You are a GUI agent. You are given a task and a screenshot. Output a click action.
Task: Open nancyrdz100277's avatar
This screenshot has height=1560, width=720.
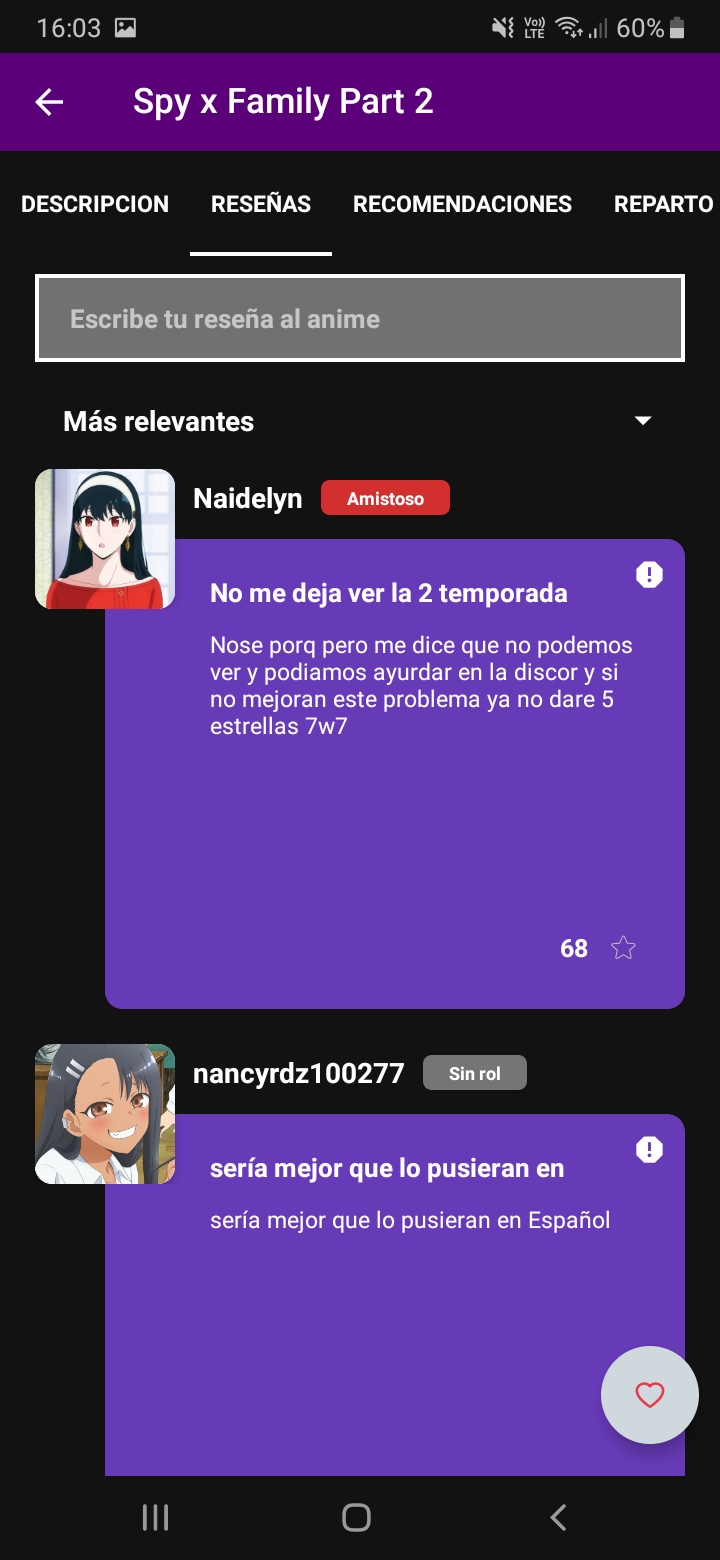(x=105, y=1114)
